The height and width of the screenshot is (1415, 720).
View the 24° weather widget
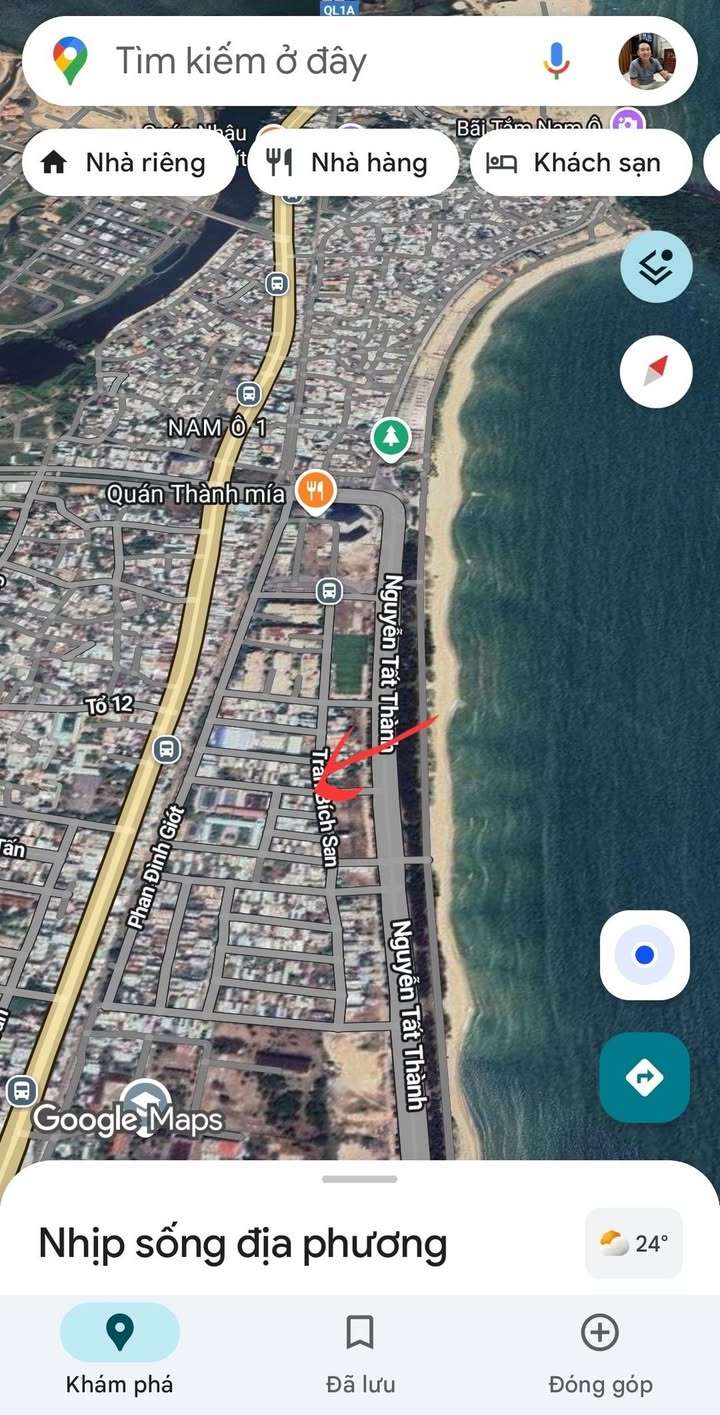(634, 1243)
